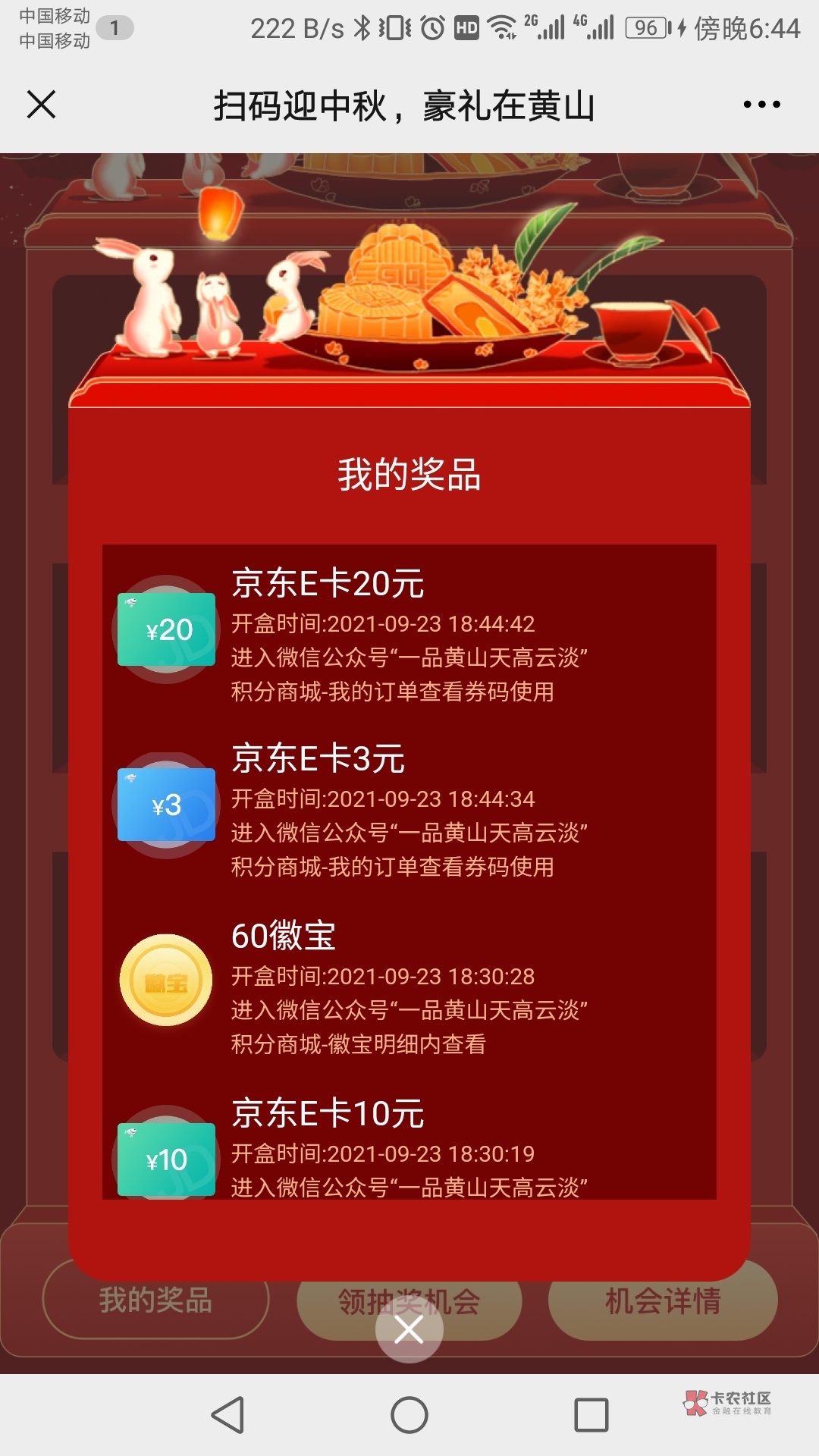Close the webview with the X icon
The height and width of the screenshot is (1456, 819).
42,105
